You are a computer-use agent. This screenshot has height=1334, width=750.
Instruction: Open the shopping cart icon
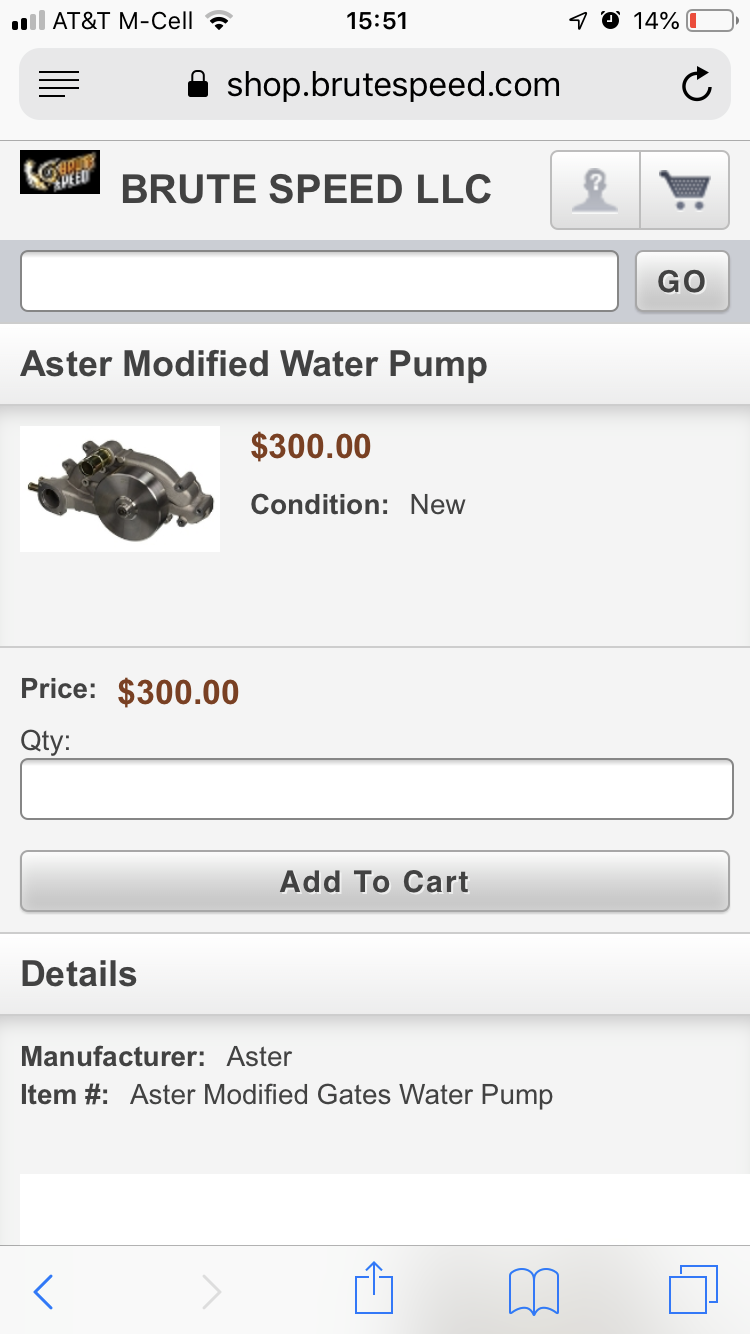point(685,189)
